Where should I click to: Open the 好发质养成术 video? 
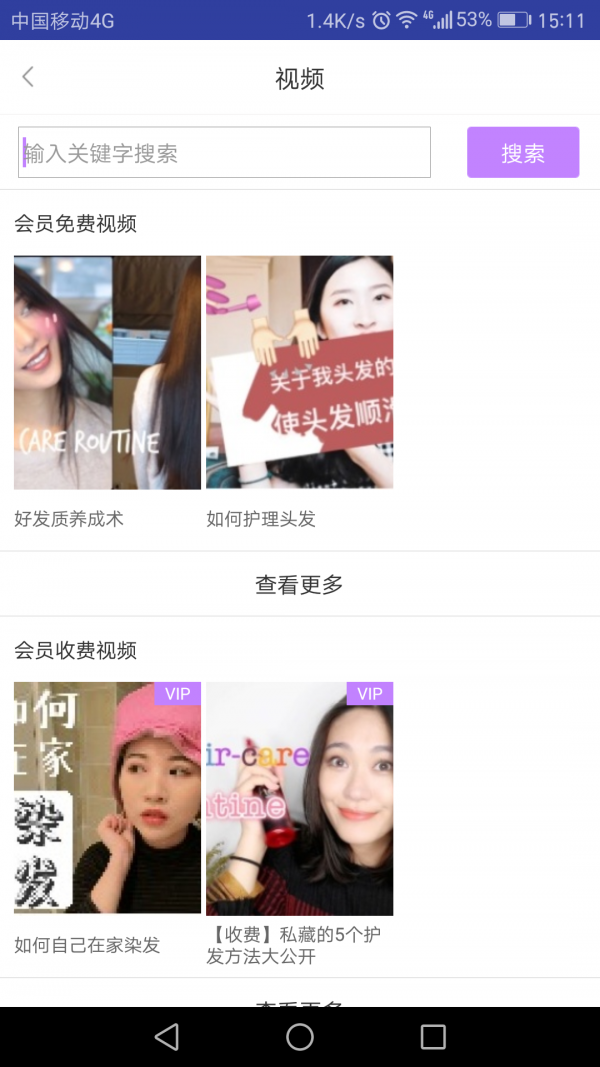[107, 373]
